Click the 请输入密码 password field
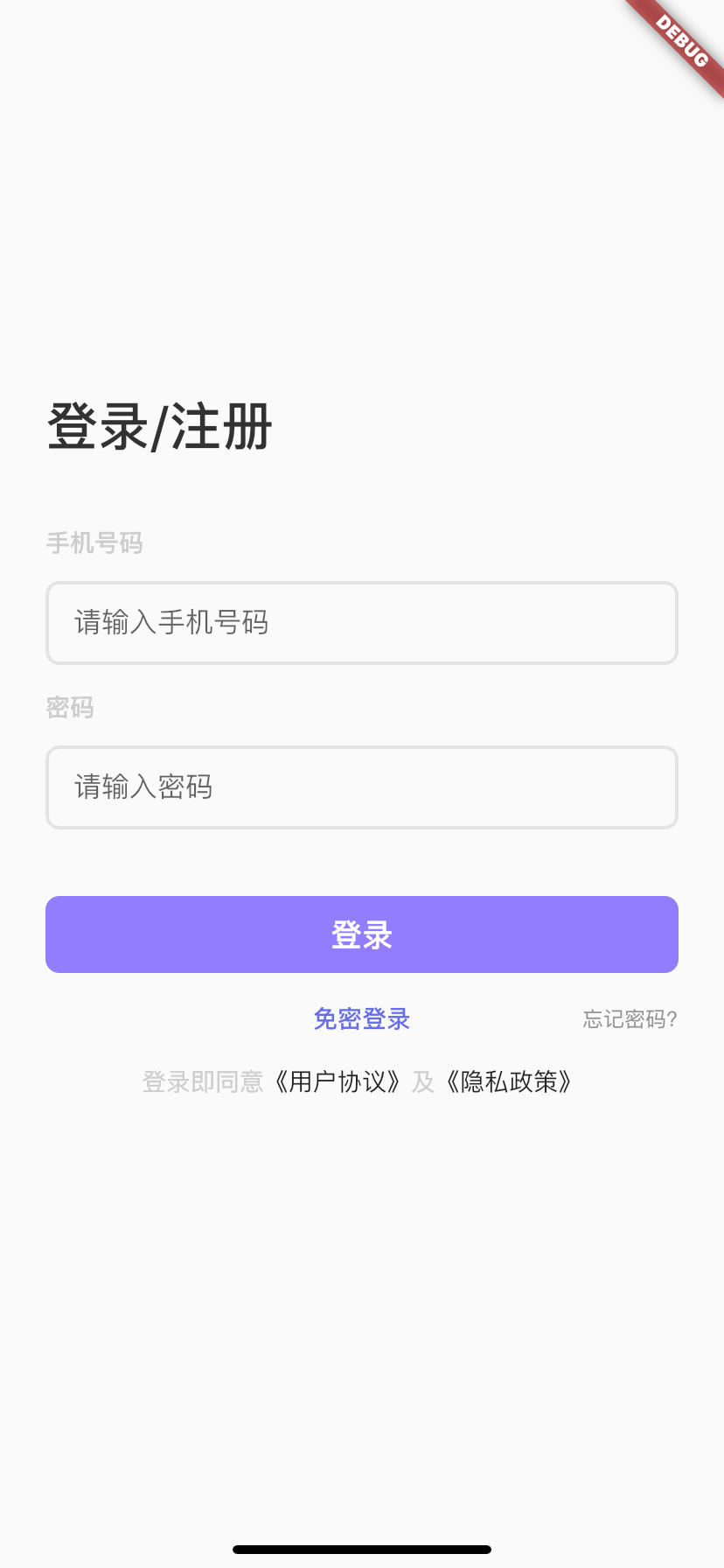724x1568 pixels. [x=362, y=787]
